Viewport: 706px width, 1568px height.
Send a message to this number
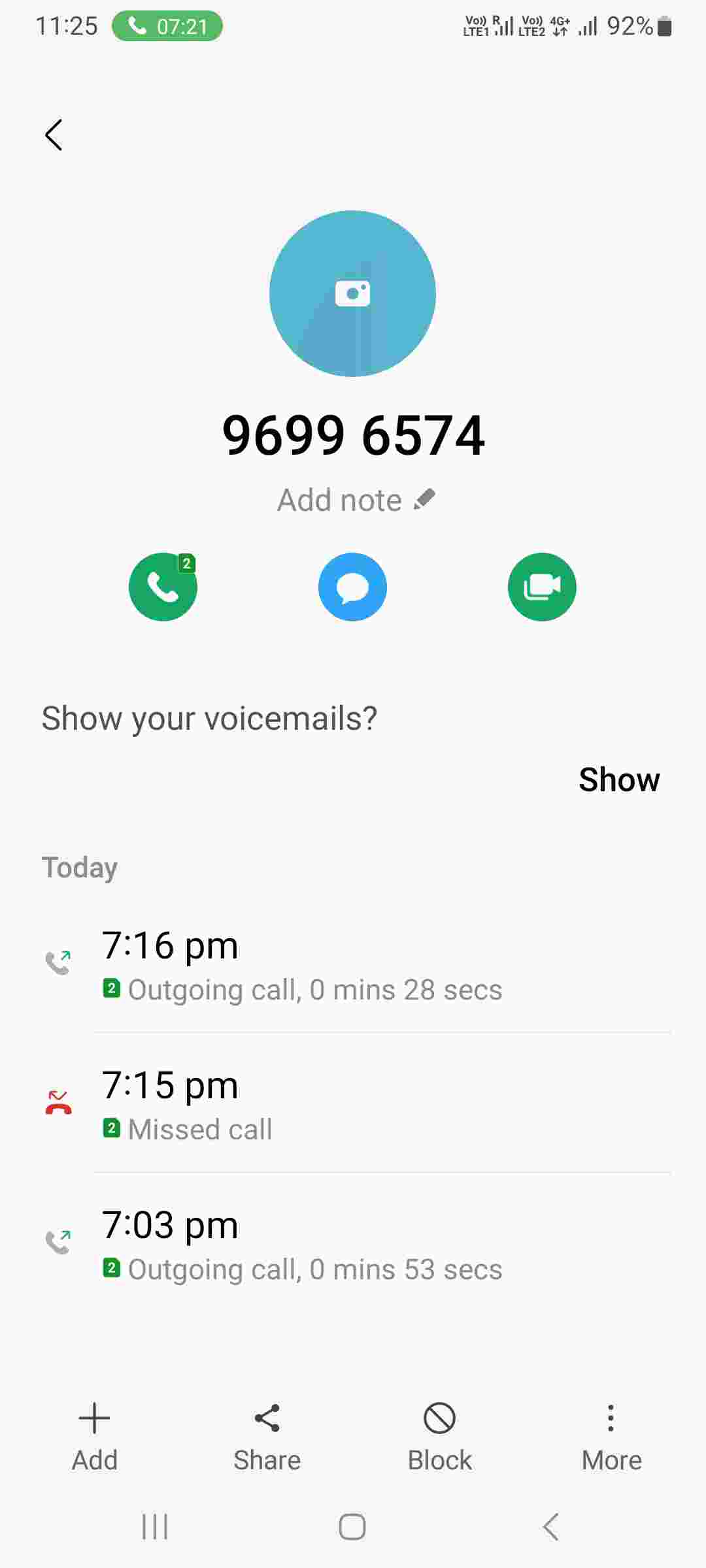coord(352,587)
